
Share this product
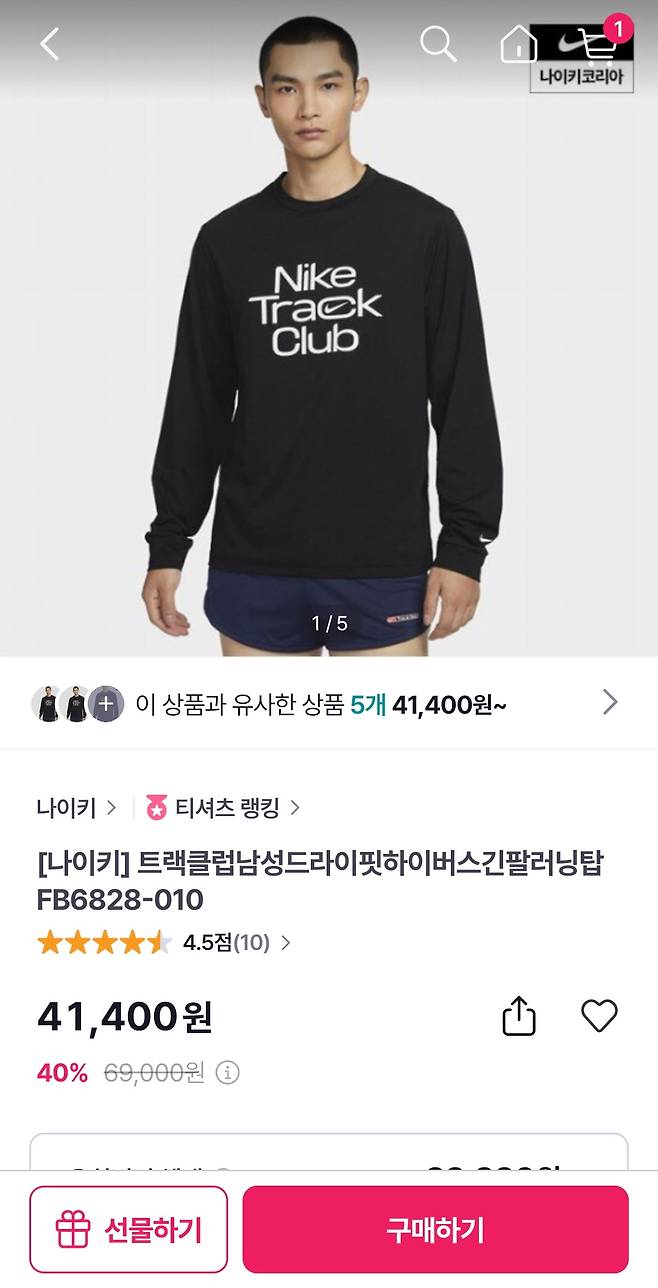coord(518,1017)
